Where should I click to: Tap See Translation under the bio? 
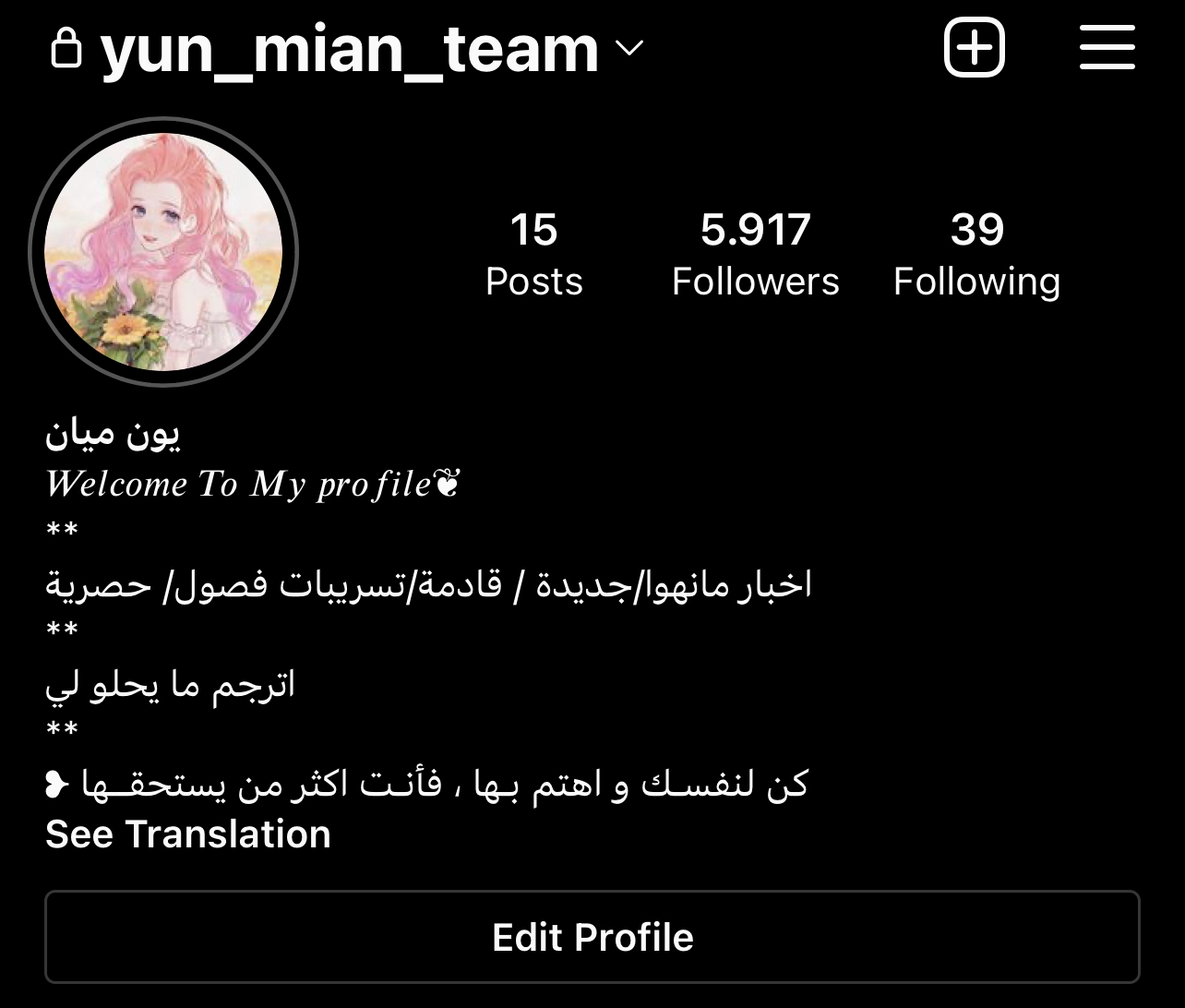click(188, 834)
